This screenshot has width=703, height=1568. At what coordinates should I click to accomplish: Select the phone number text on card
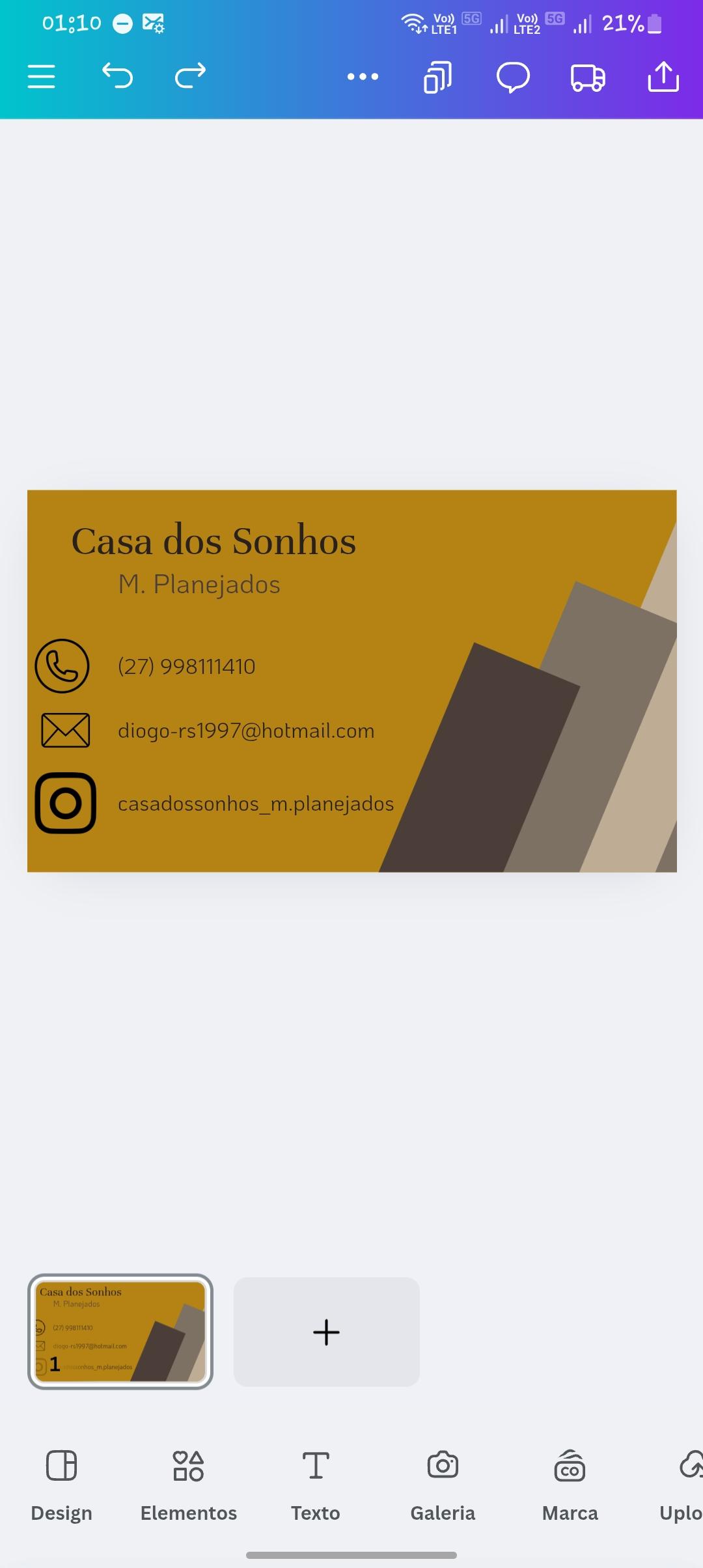coord(187,666)
